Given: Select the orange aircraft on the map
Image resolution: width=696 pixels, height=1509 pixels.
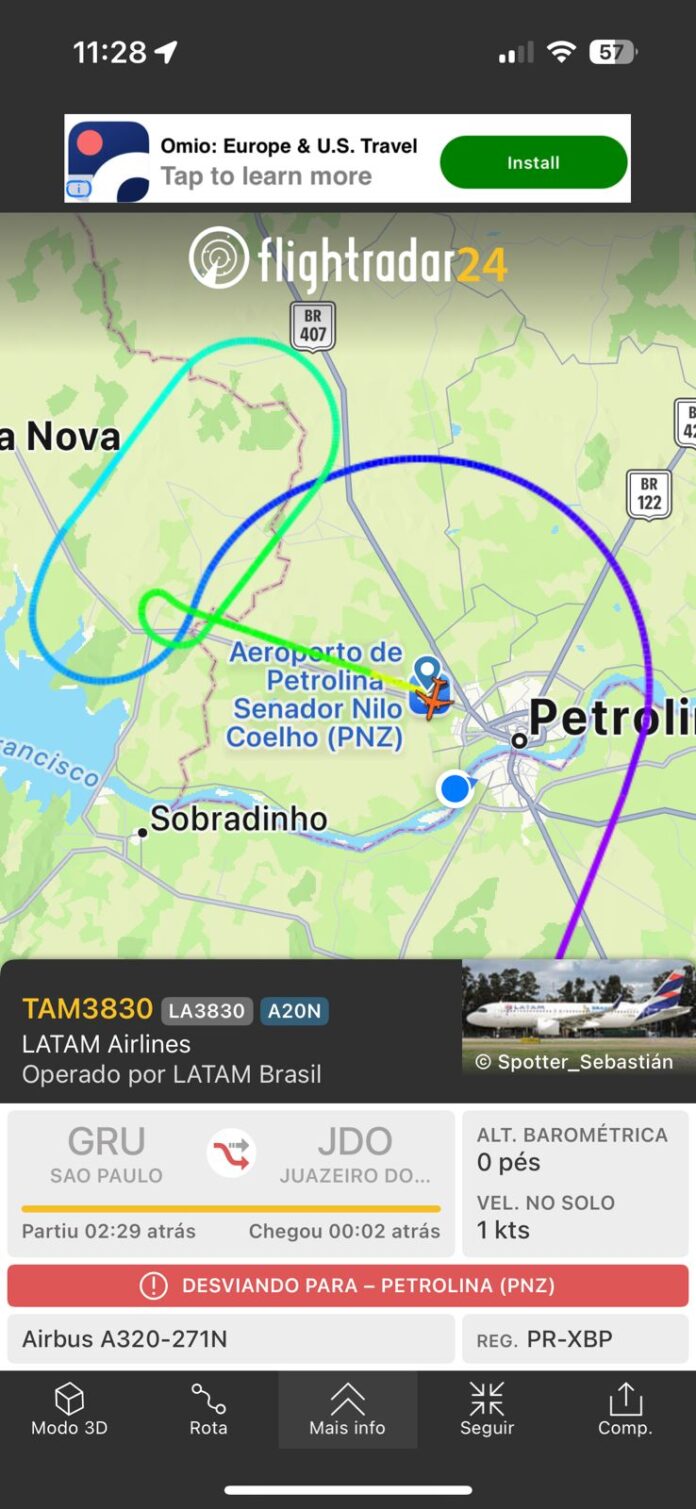Looking at the screenshot, I should [x=435, y=697].
